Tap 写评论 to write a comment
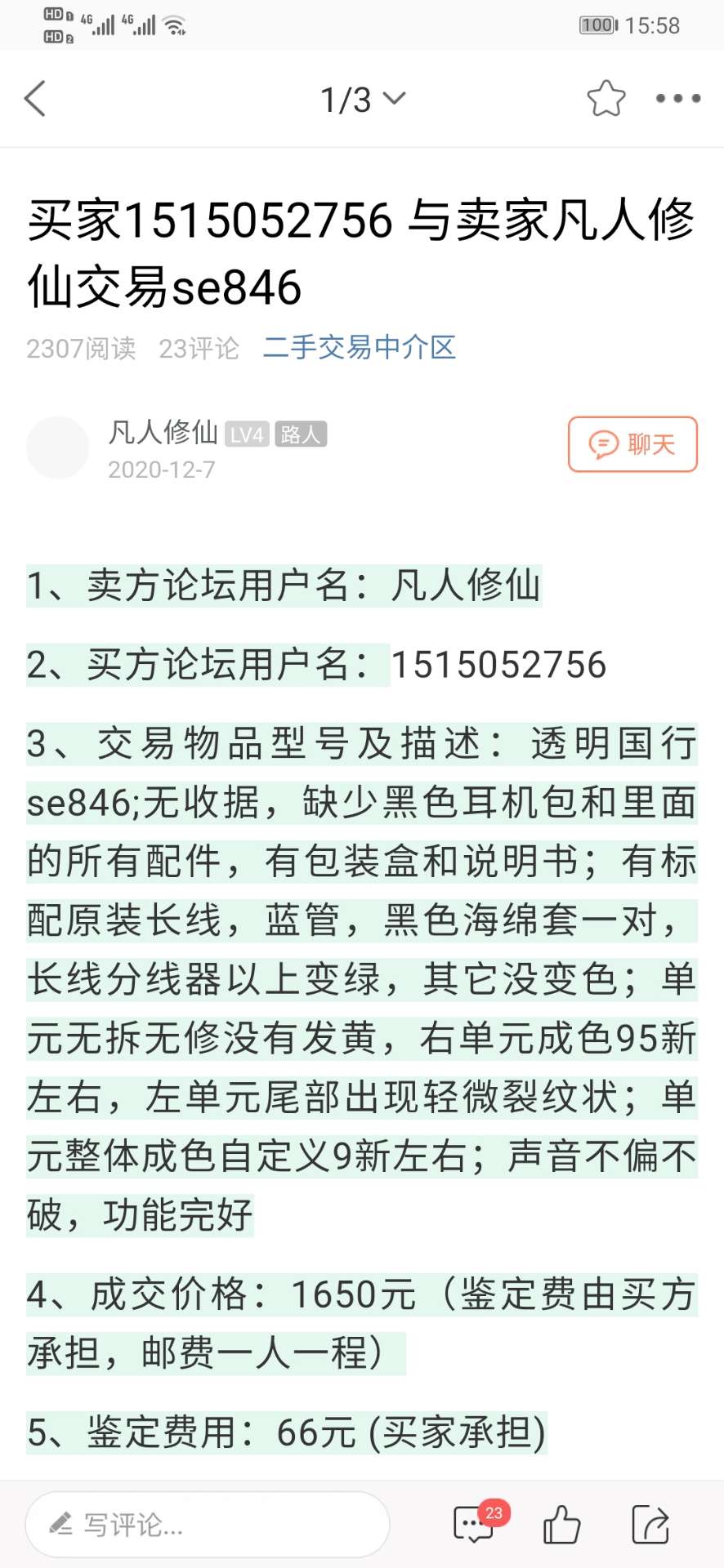Screen dimensions: 724x1568 click(207, 1524)
